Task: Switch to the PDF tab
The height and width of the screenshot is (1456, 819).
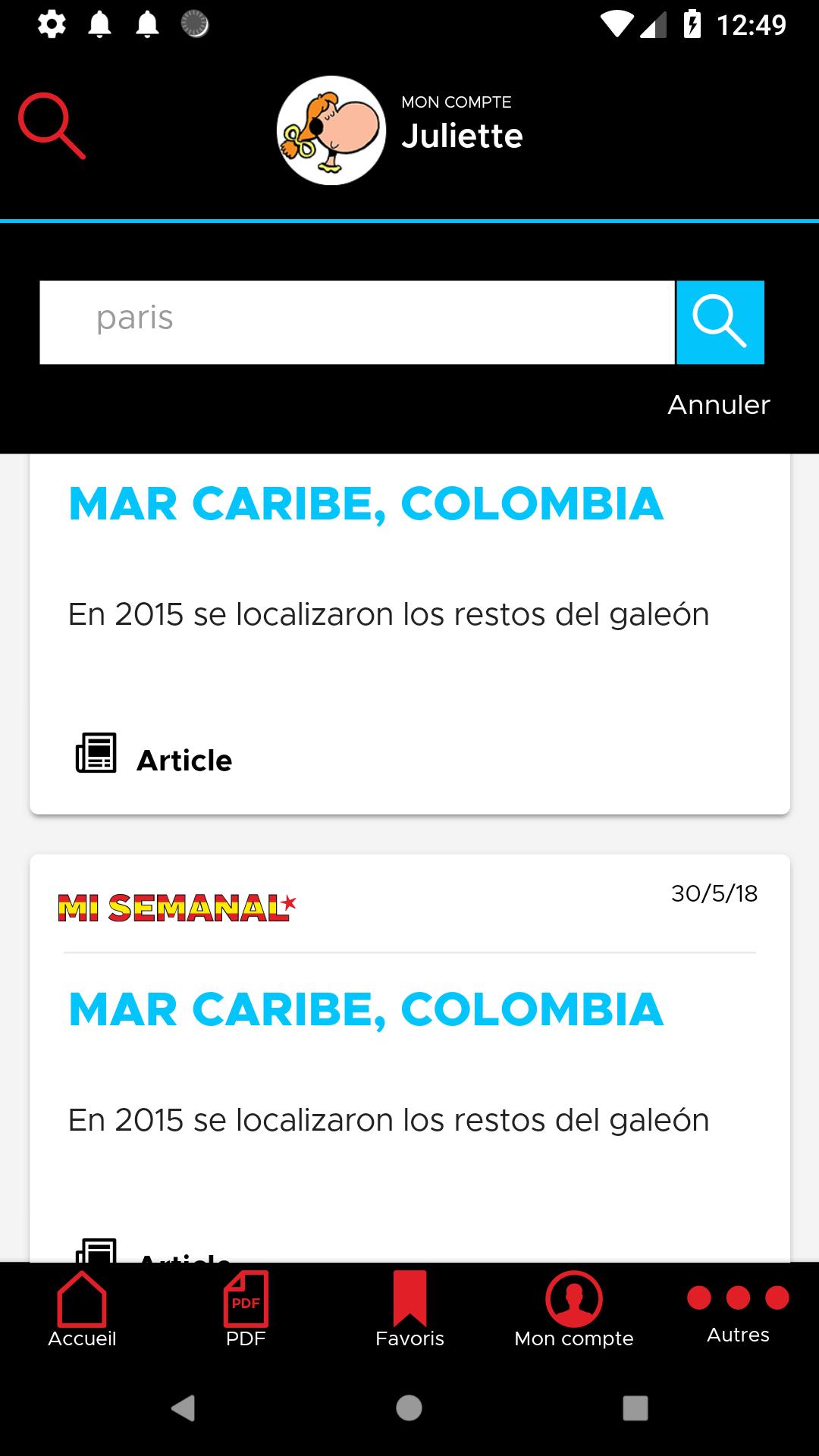Action: coord(246,1310)
